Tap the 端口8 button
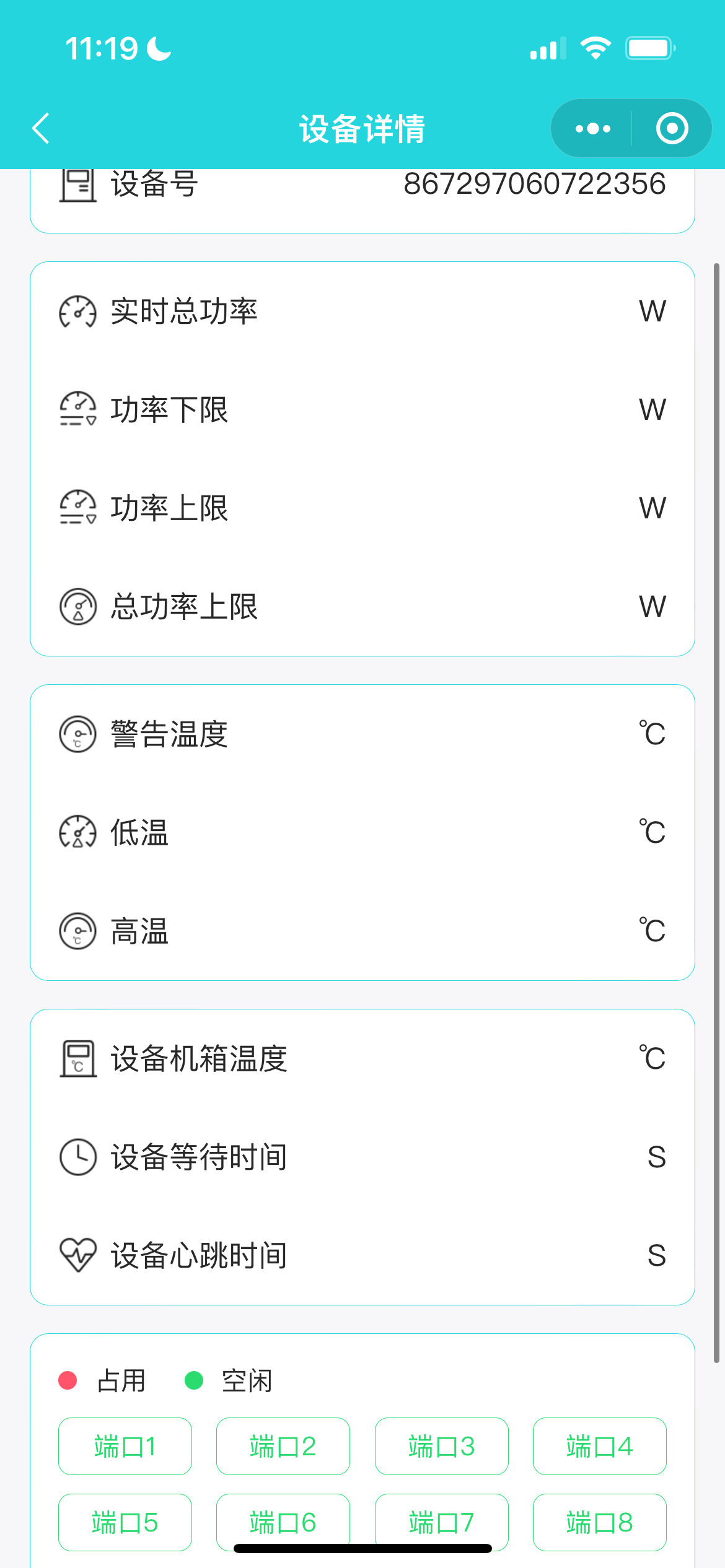Image resolution: width=725 pixels, height=1568 pixels. 600,1522
